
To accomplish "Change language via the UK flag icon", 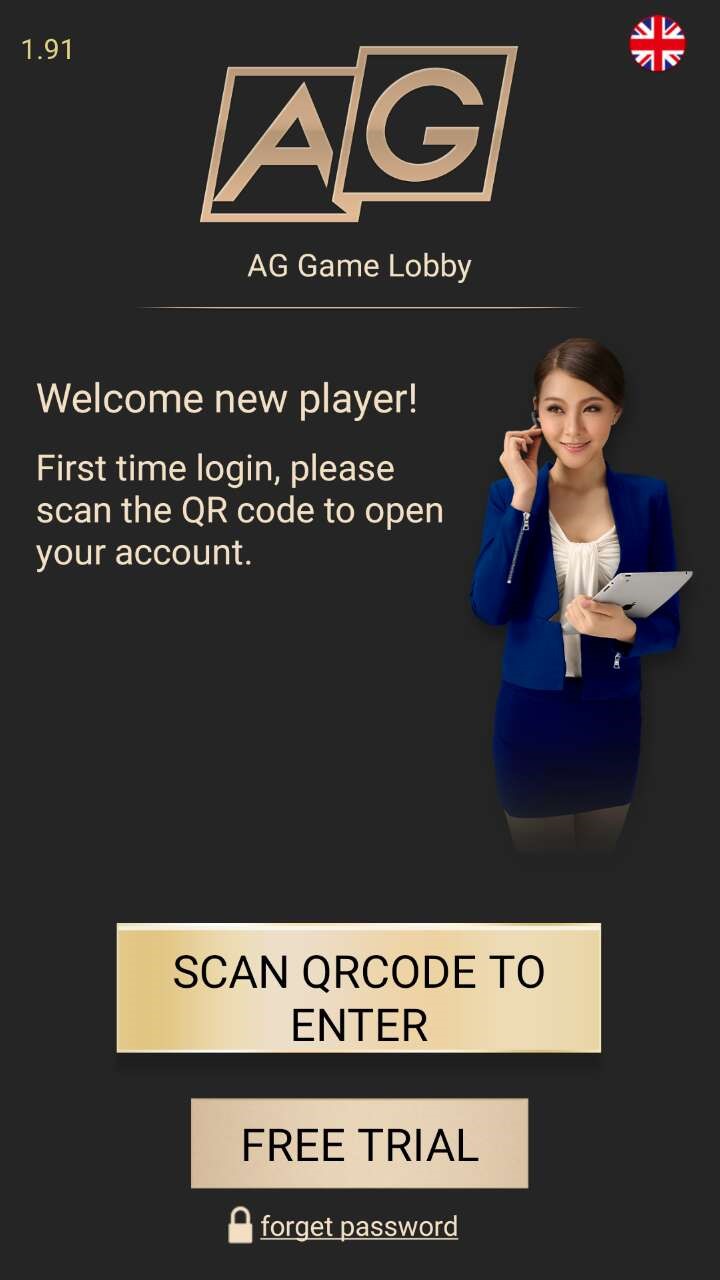I will [657, 44].
